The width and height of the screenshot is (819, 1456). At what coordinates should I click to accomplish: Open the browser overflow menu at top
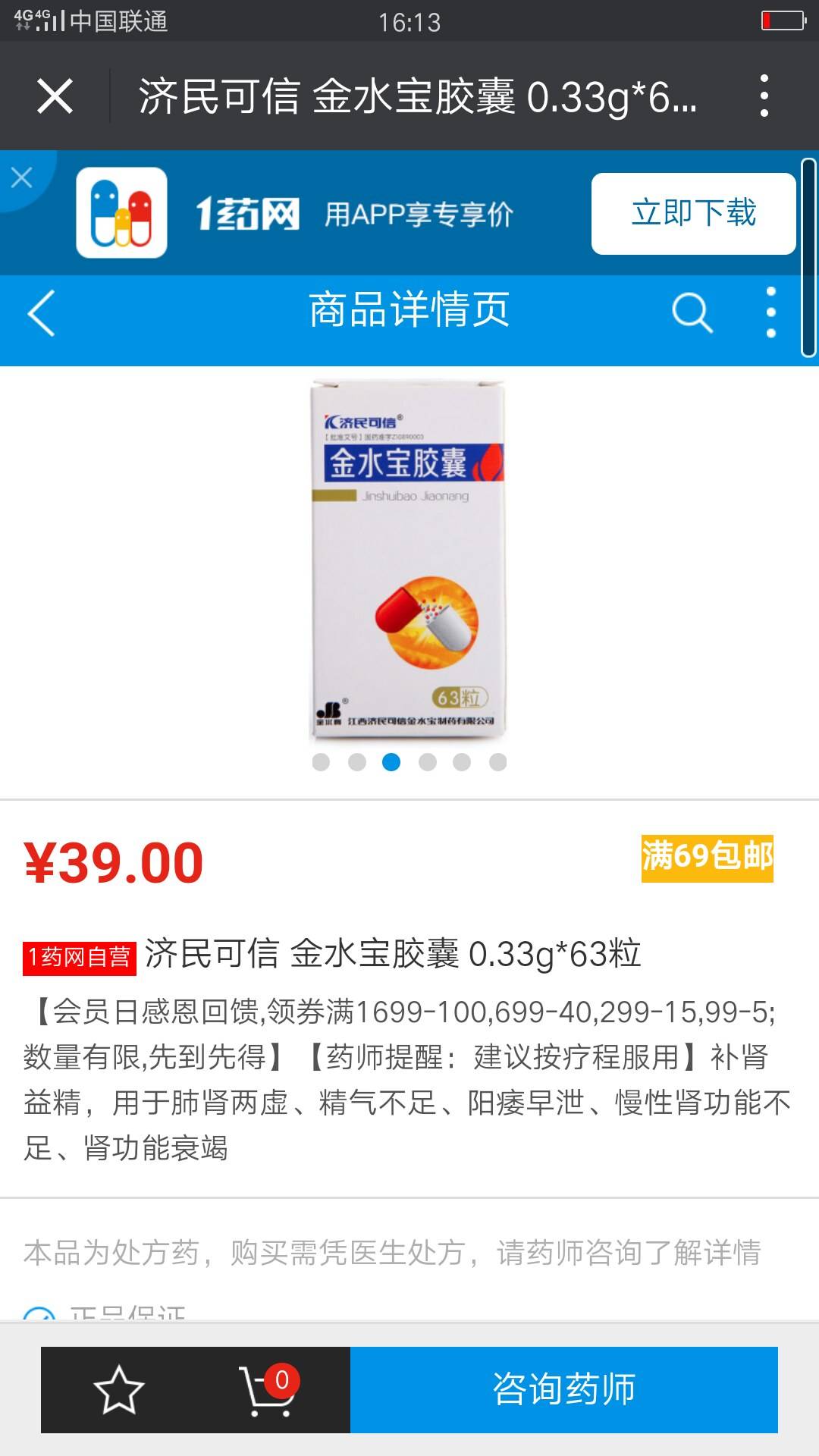(x=764, y=96)
